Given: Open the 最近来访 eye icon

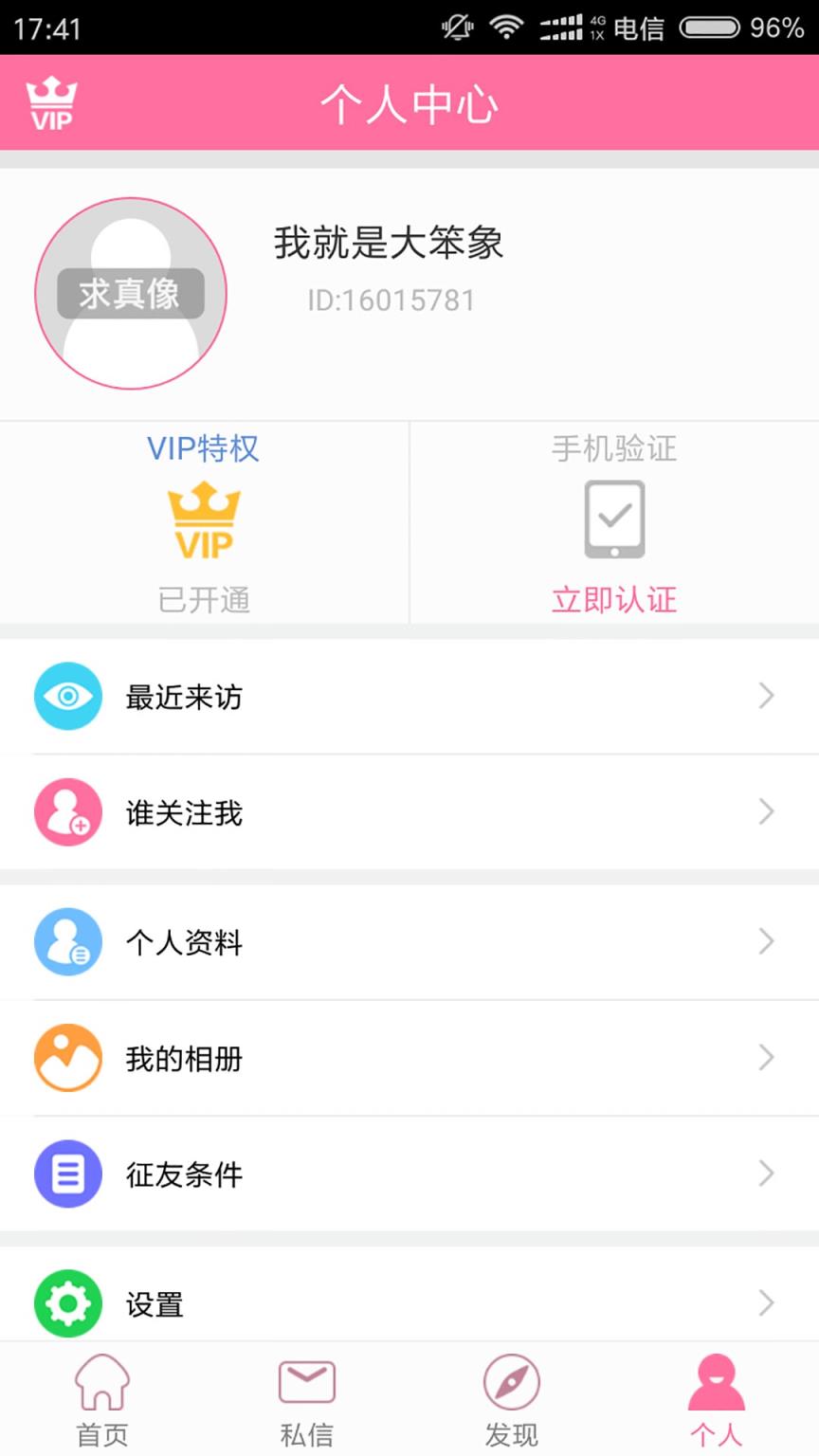Looking at the screenshot, I should pyautogui.click(x=67, y=697).
